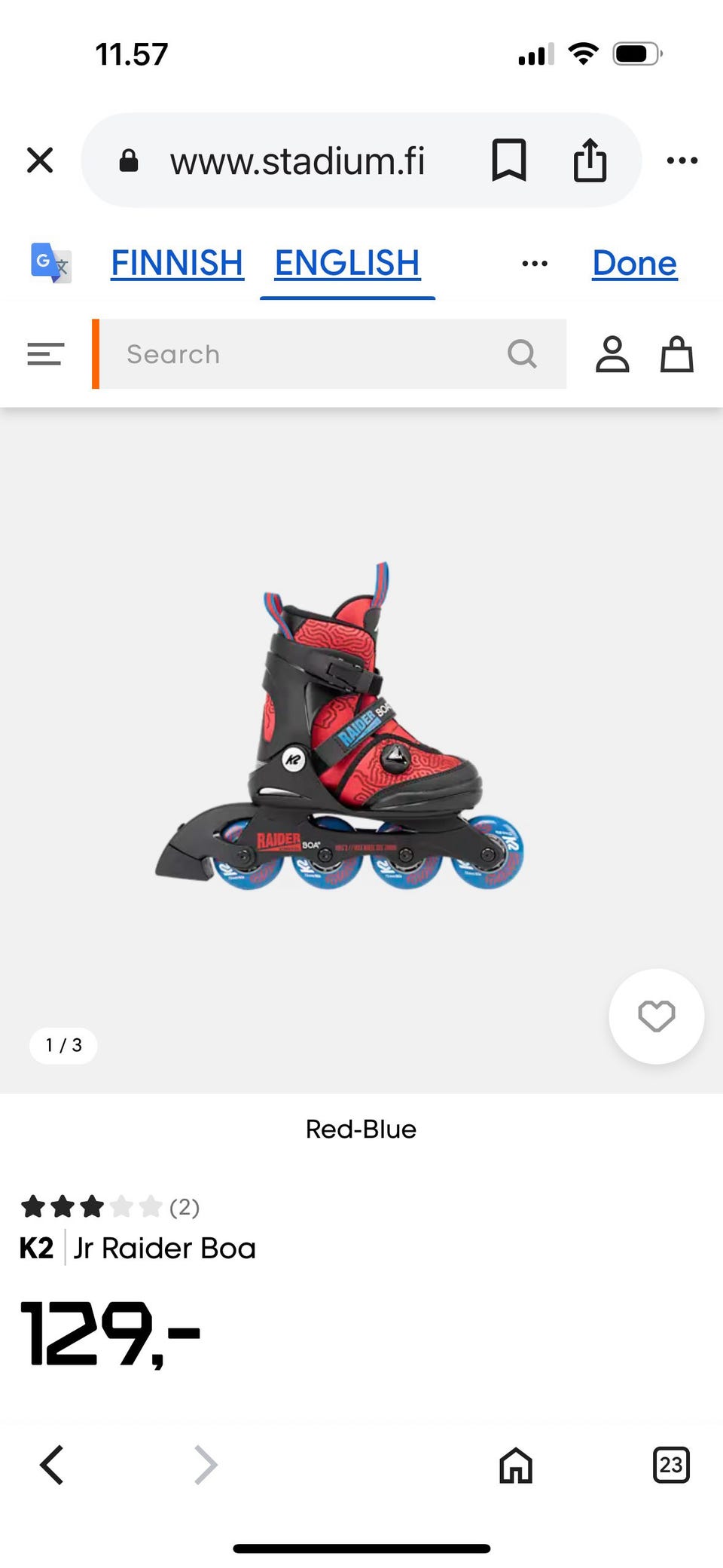
Task: Tap the Search field
Action: [316, 354]
